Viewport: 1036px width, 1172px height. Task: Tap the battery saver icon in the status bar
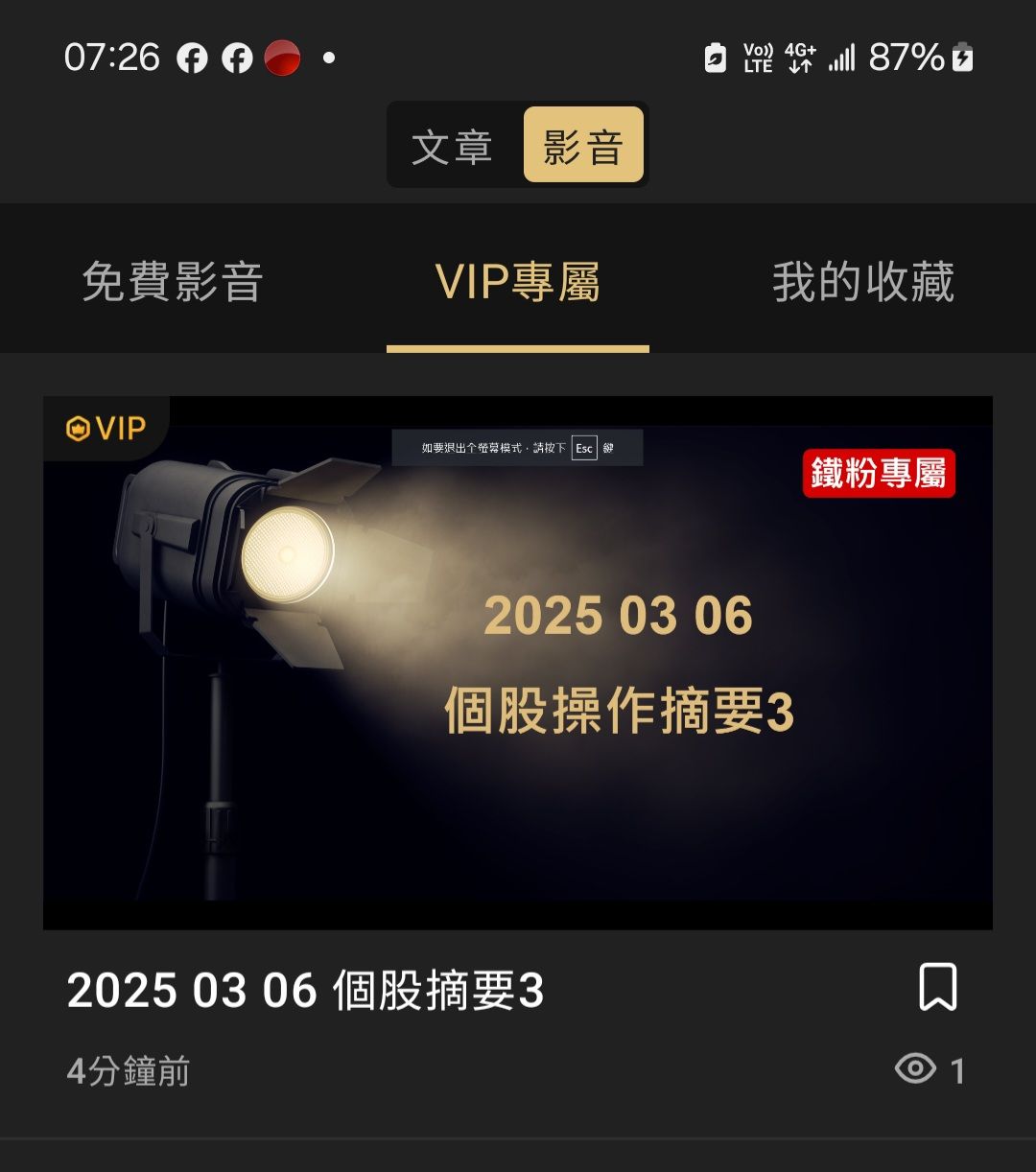[x=715, y=58]
